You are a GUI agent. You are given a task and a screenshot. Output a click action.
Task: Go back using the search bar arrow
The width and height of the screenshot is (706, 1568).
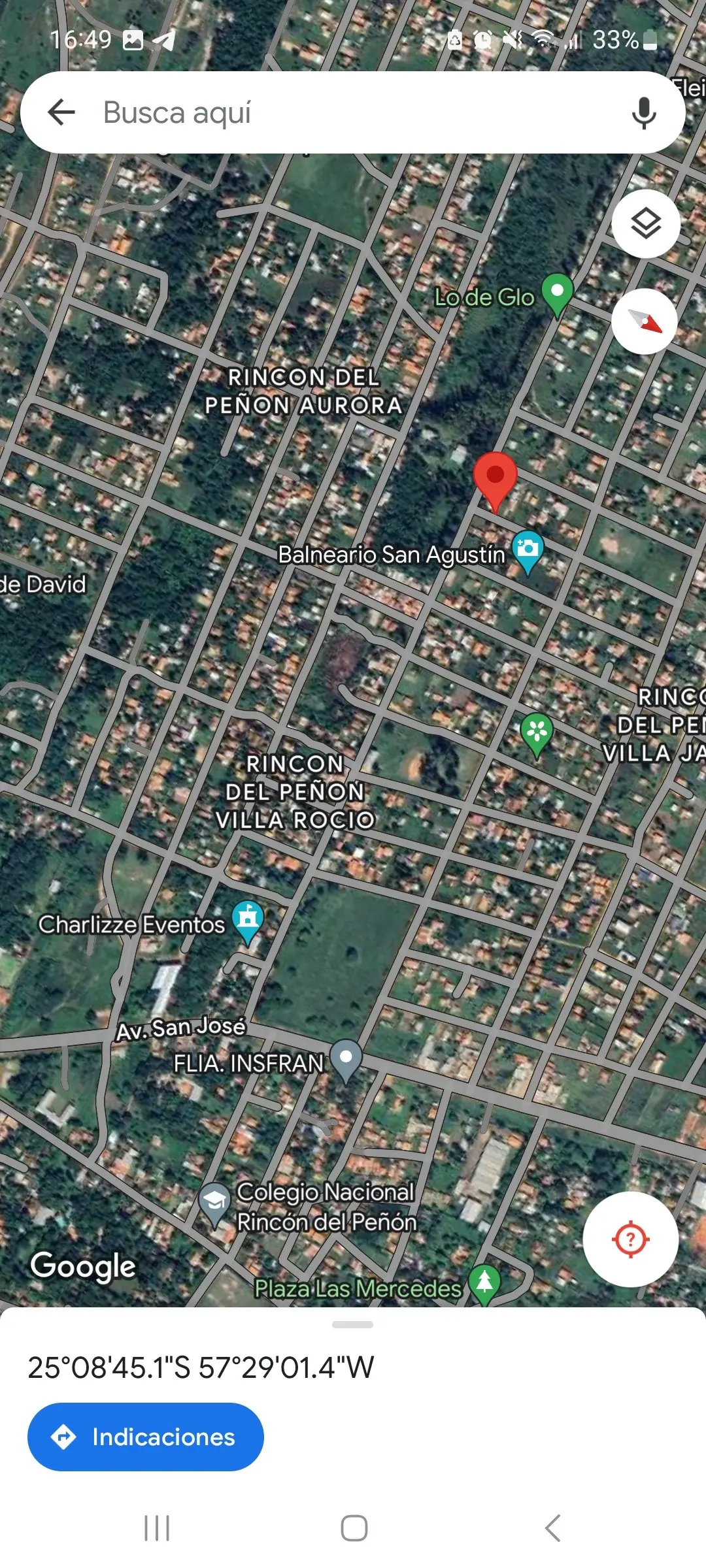pos(61,112)
